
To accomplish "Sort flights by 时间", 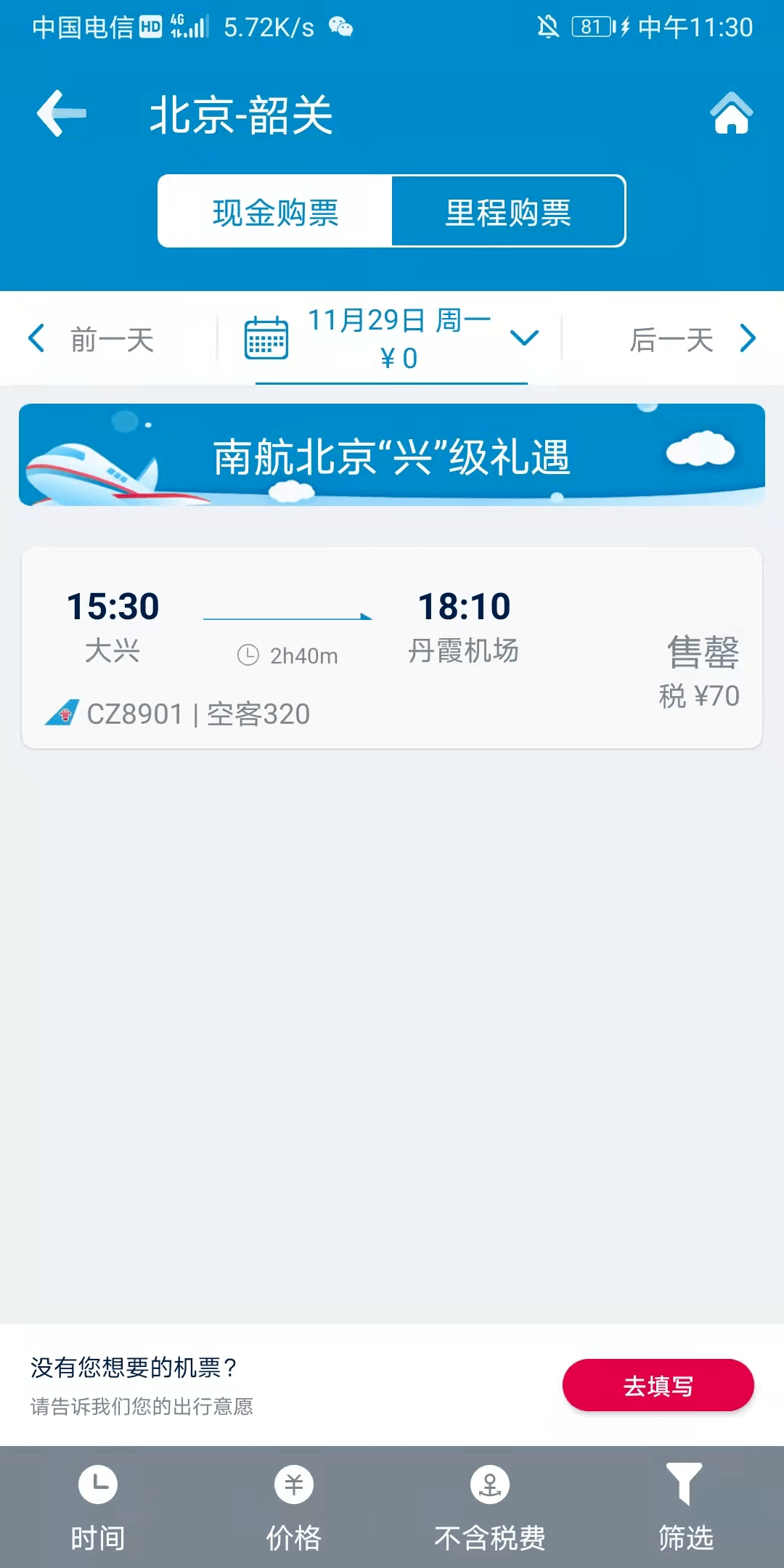I will [98, 1507].
